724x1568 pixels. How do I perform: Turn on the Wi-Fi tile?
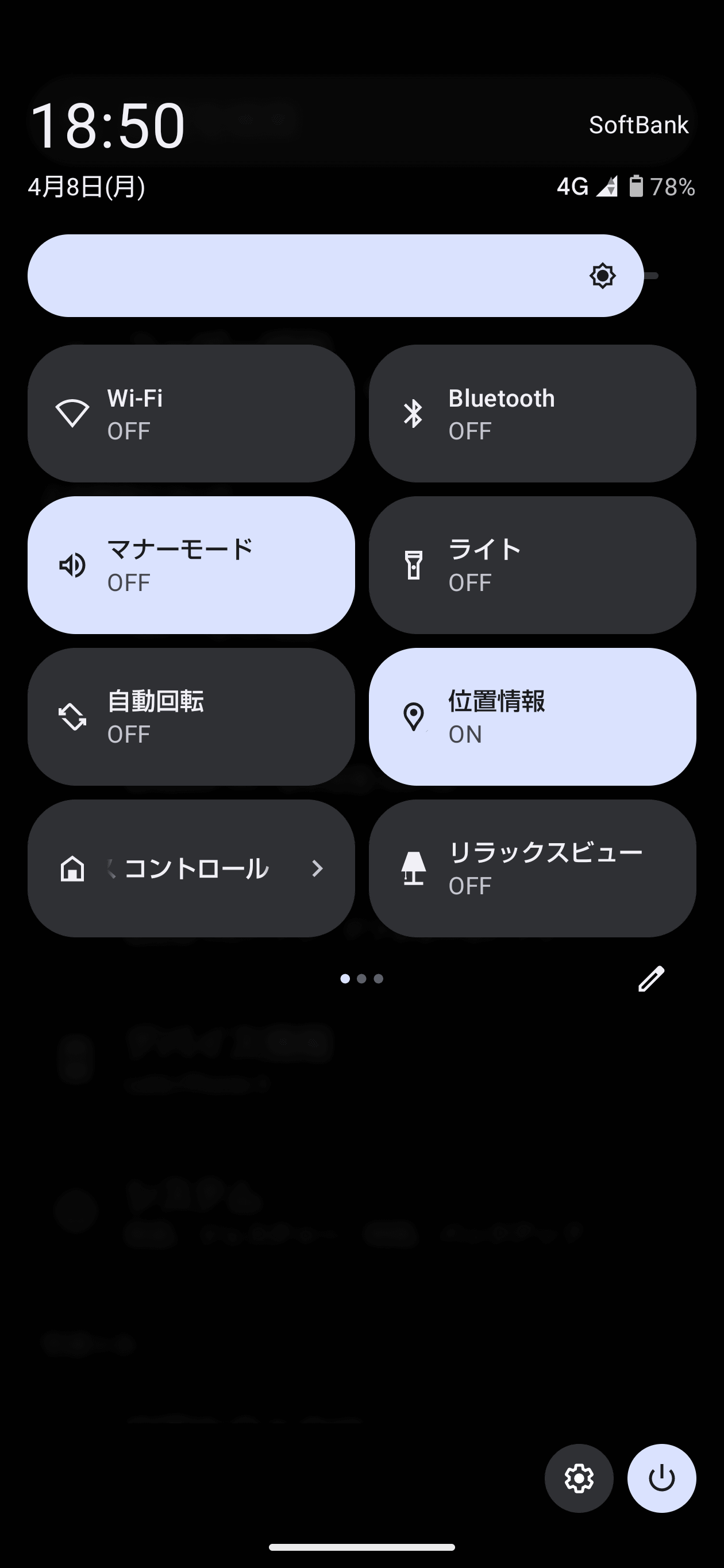pyautogui.click(x=191, y=414)
